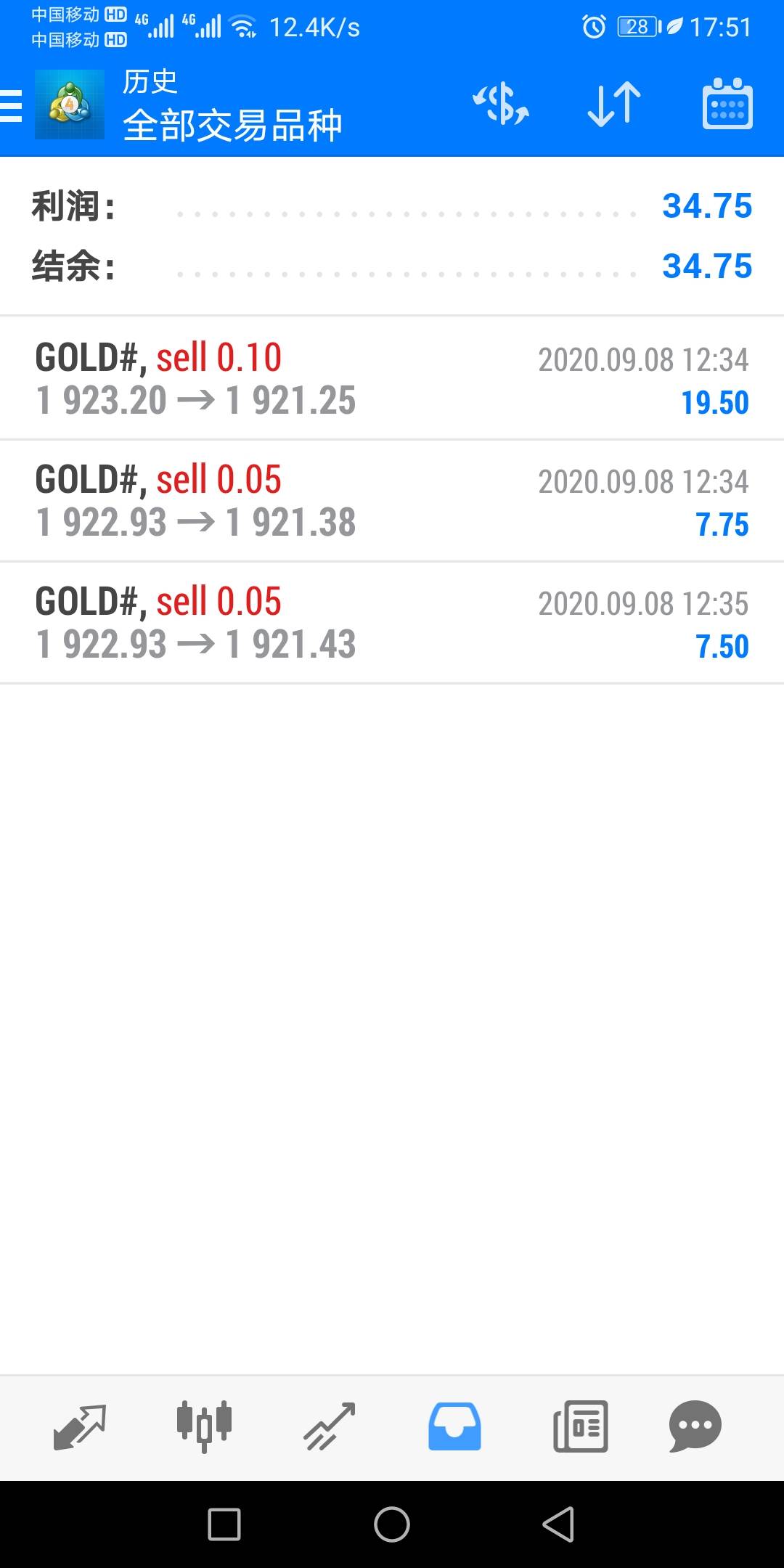This screenshot has width=784, height=1568.
Task: Select the History inbox tab
Action: tap(454, 1427)
